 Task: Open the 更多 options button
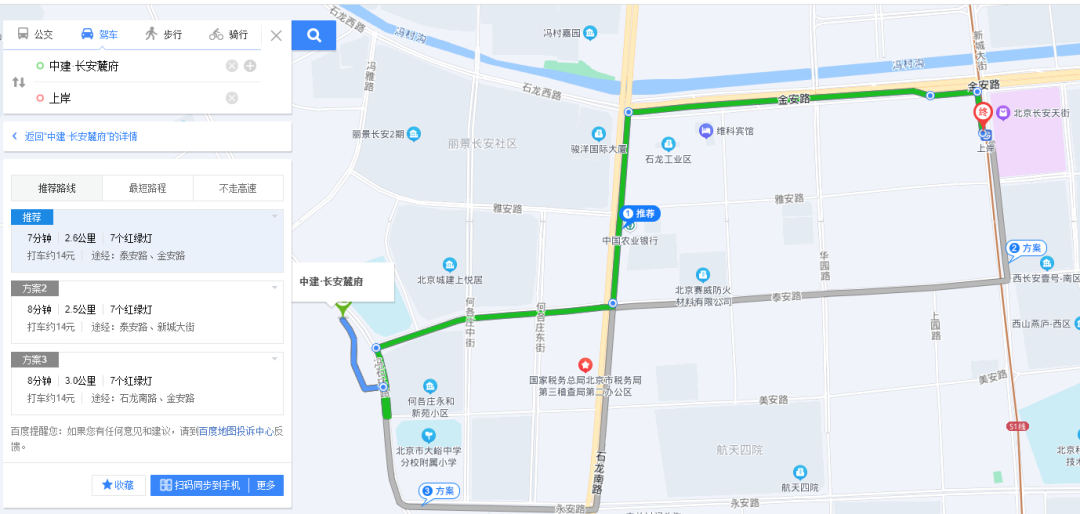click(265, 485)
